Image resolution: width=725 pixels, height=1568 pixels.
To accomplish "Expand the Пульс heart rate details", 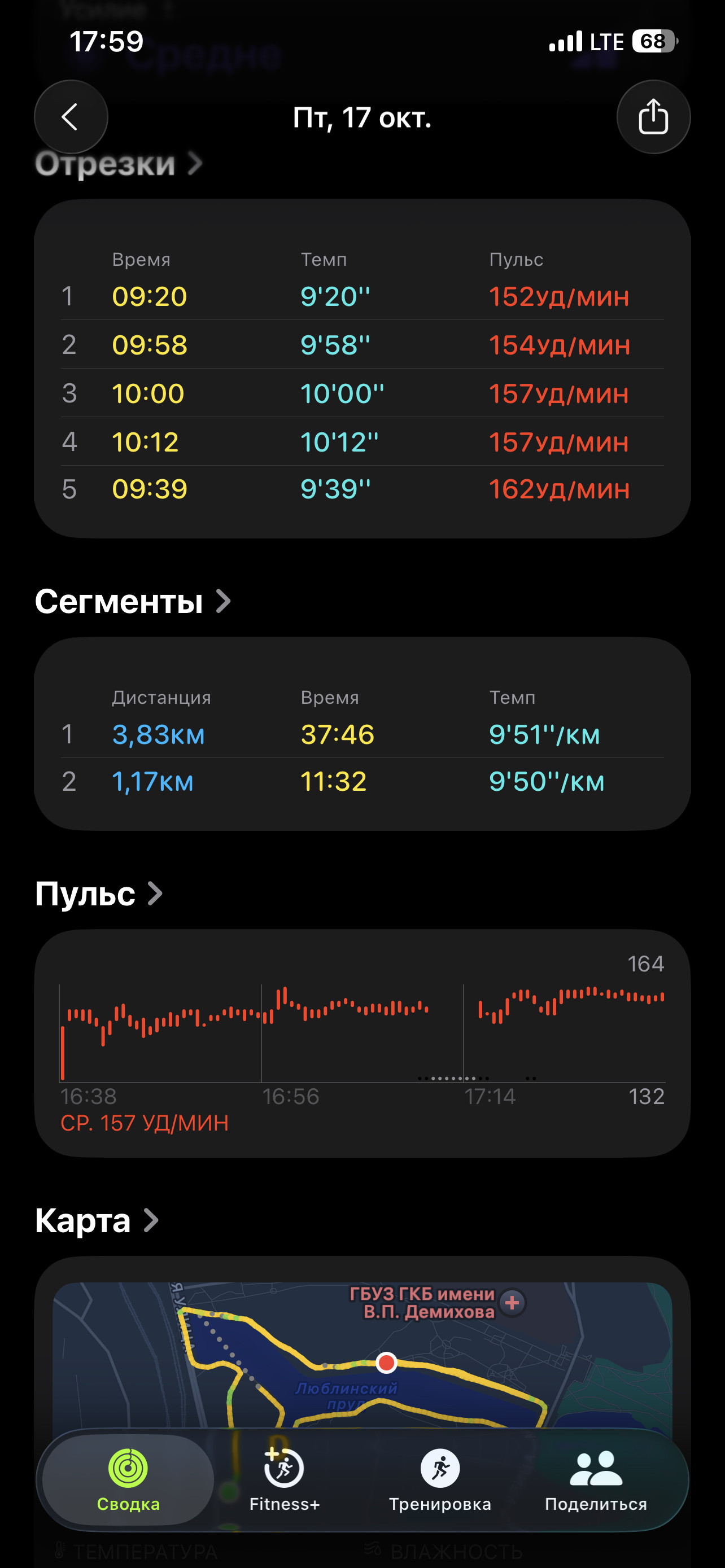I will 99,894.
